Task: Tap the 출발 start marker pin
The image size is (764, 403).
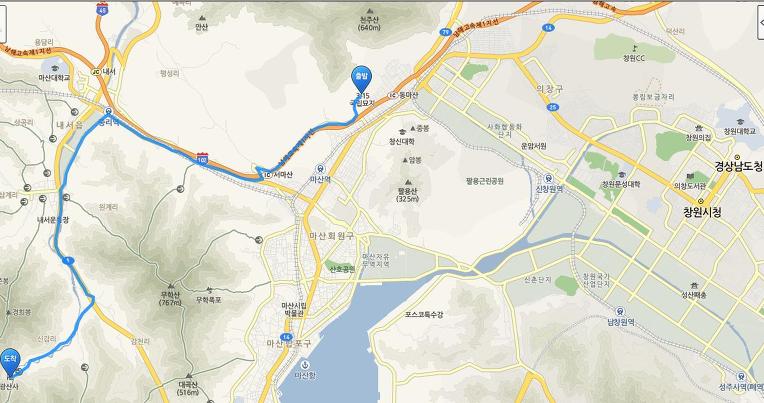Action: 359,76
